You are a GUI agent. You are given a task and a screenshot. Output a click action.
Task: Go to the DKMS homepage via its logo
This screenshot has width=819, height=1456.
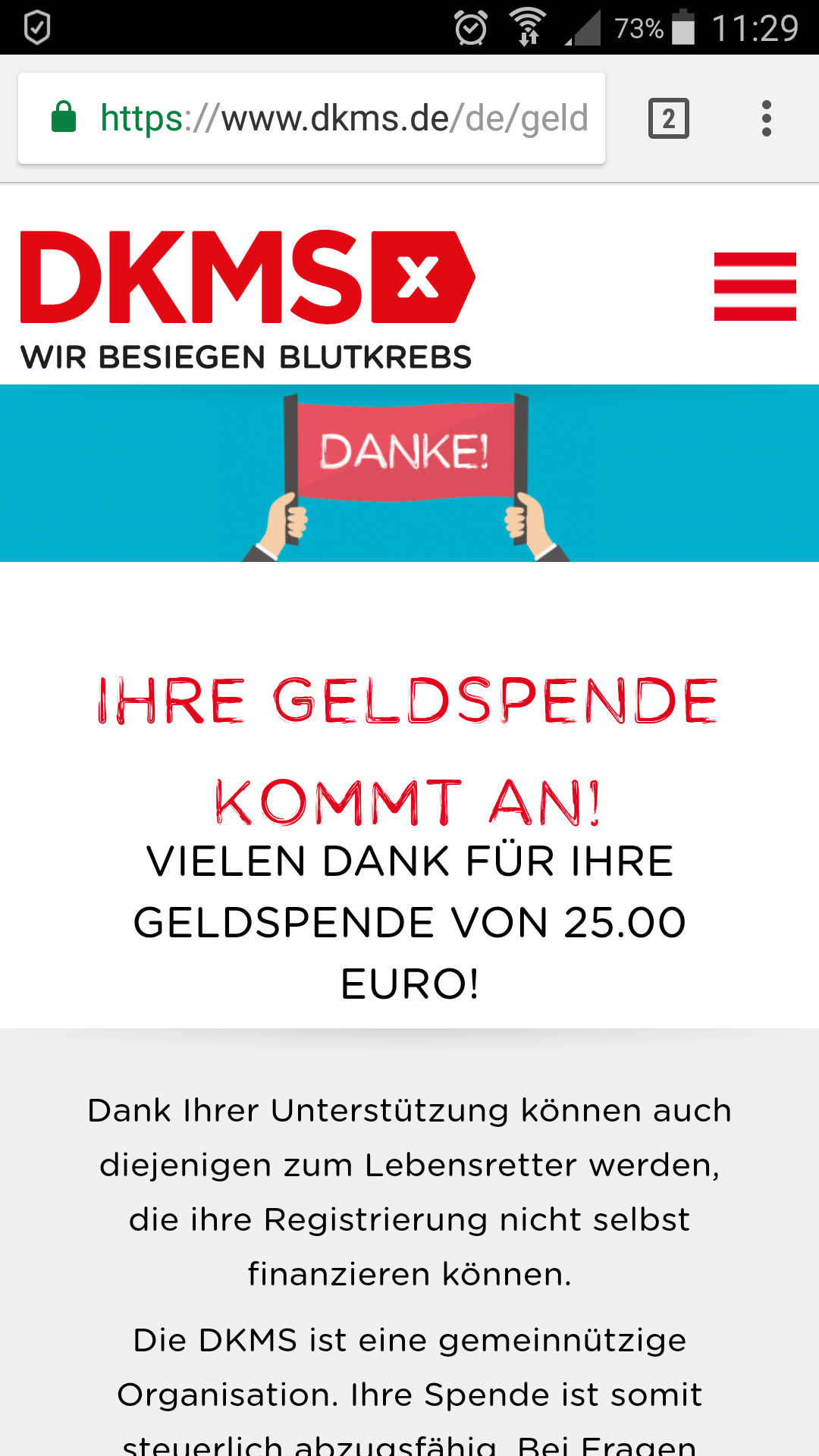(x=248, y=300)
